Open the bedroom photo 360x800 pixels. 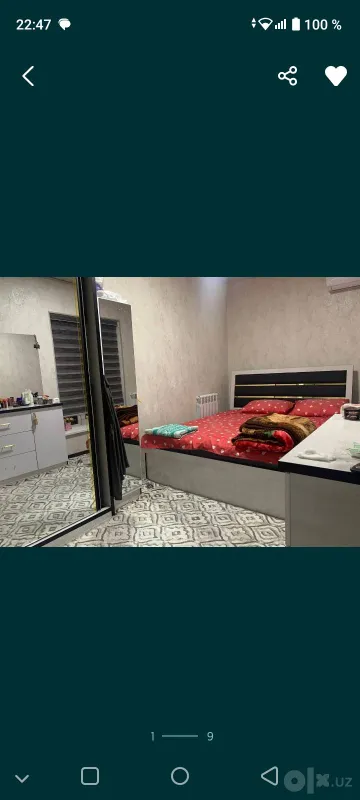tap(180, 412)
